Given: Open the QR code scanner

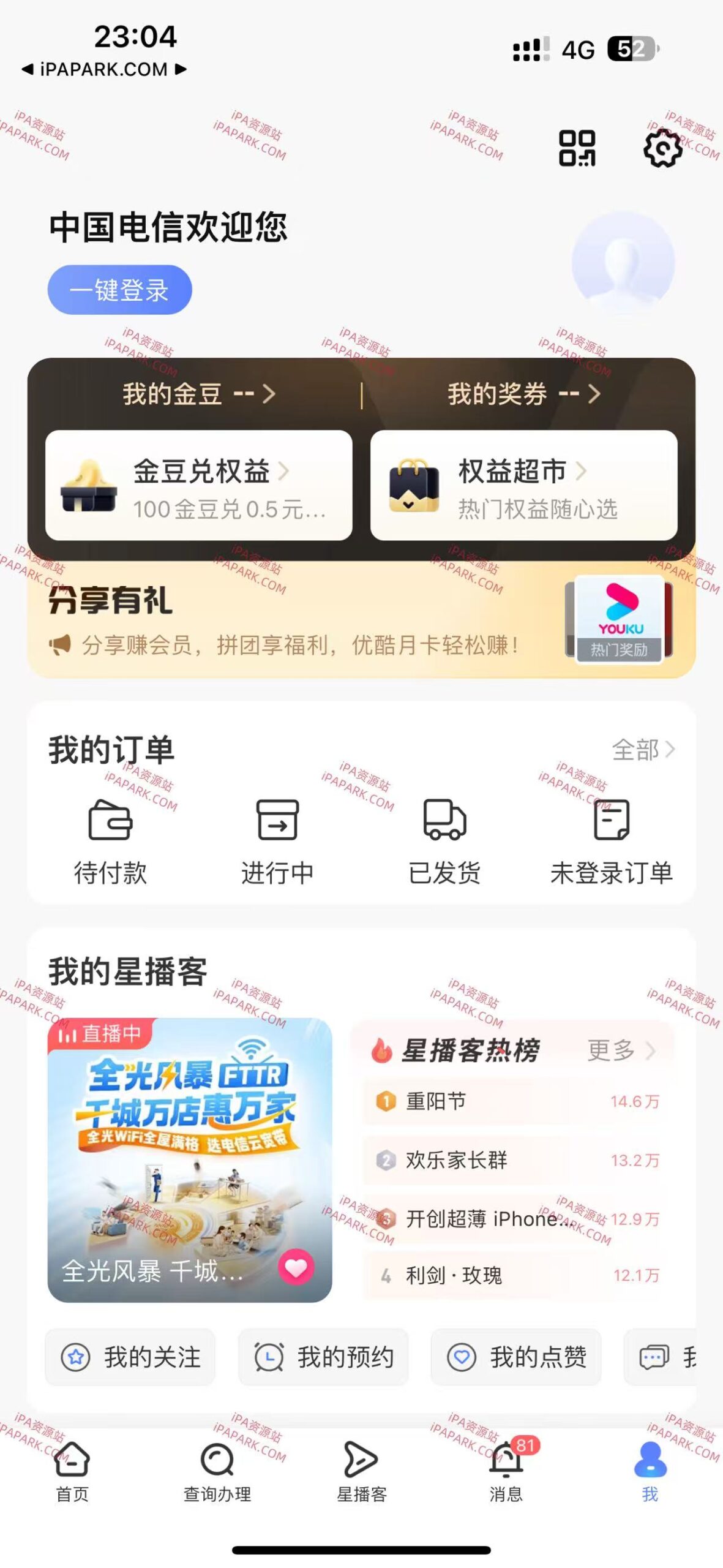Looking at the screenshot, I should click(578, 148).
